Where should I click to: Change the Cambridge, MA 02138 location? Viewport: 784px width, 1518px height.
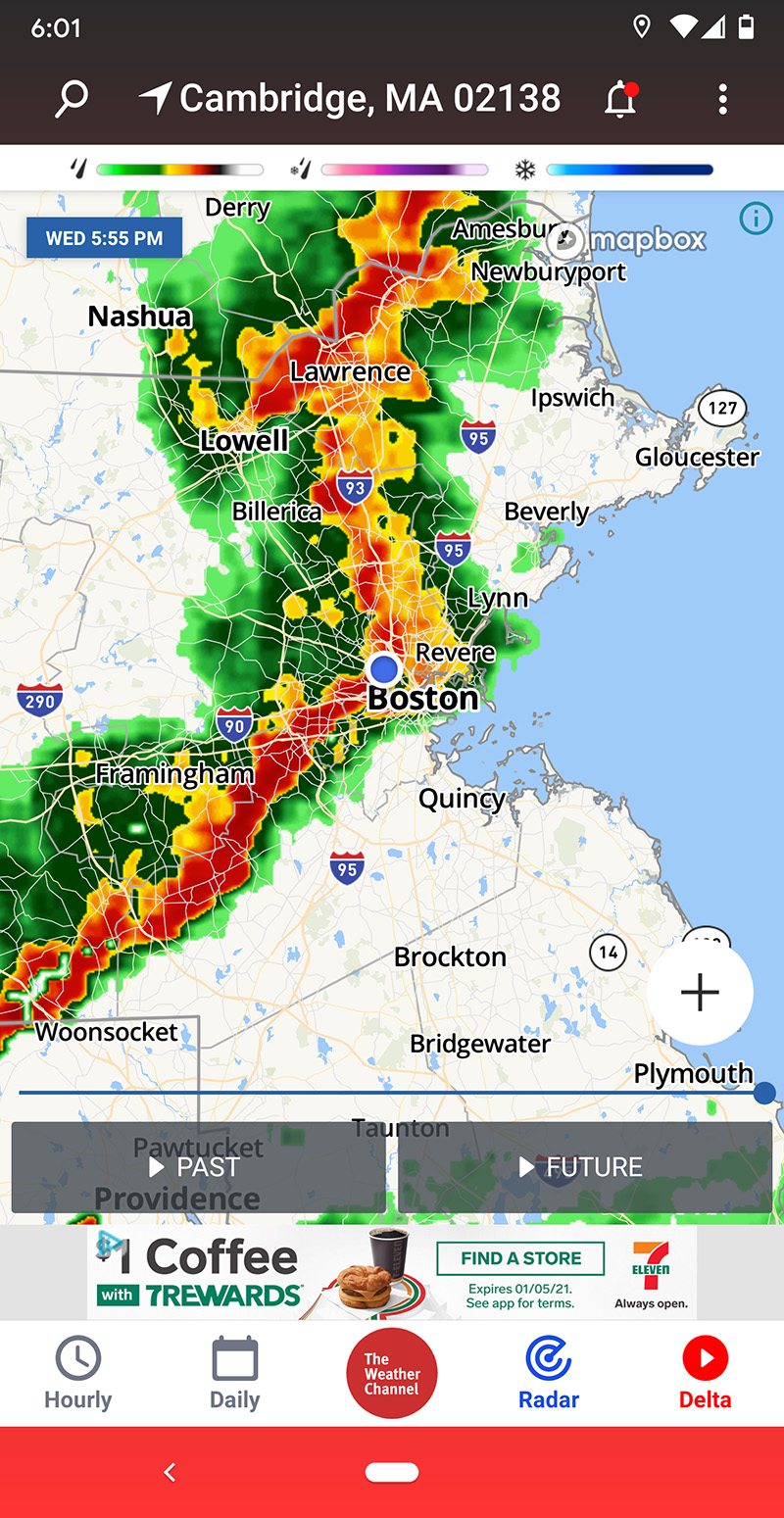point(353,99)
